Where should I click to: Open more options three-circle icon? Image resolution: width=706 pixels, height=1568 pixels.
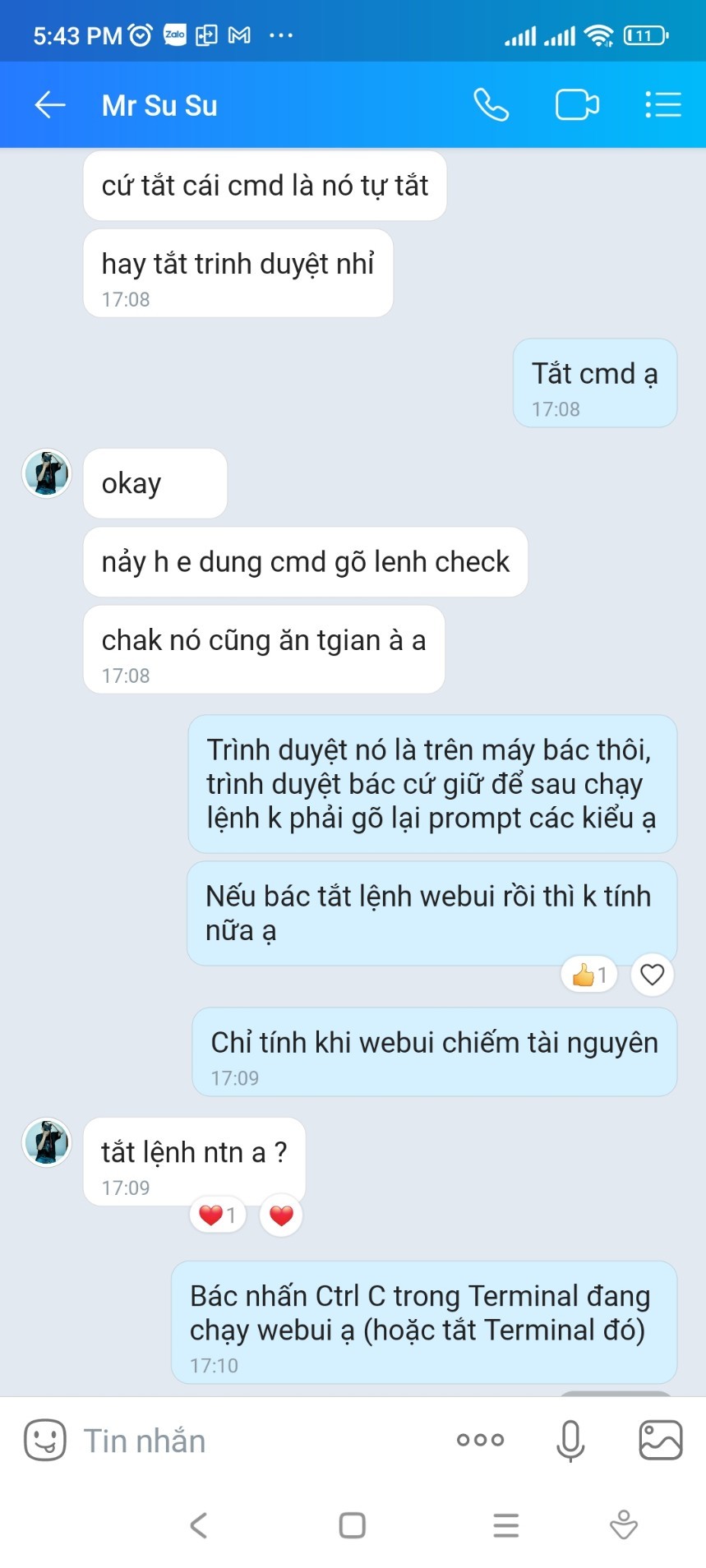[x=481, y=1440]
